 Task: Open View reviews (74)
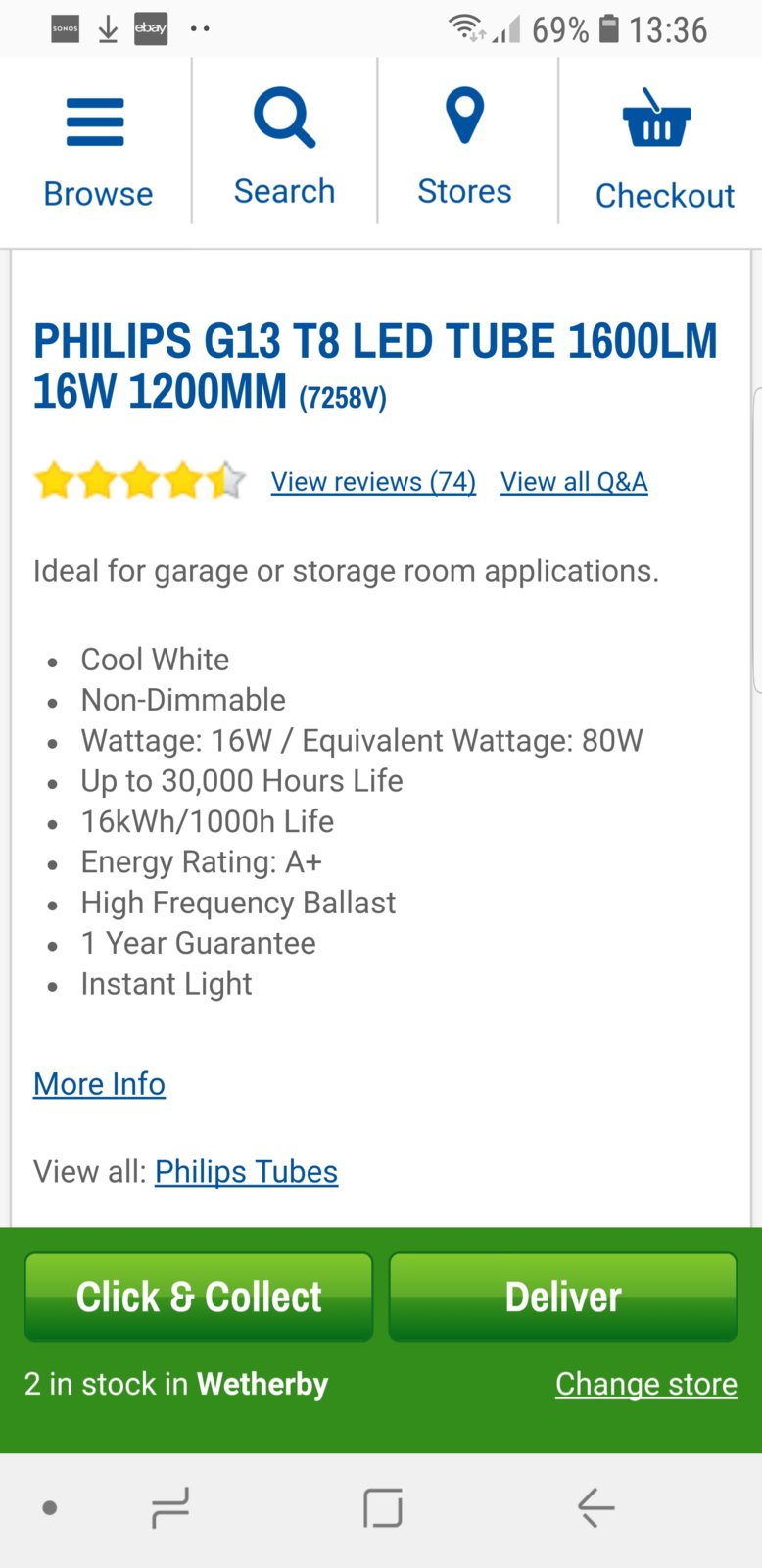pos(372,481)
